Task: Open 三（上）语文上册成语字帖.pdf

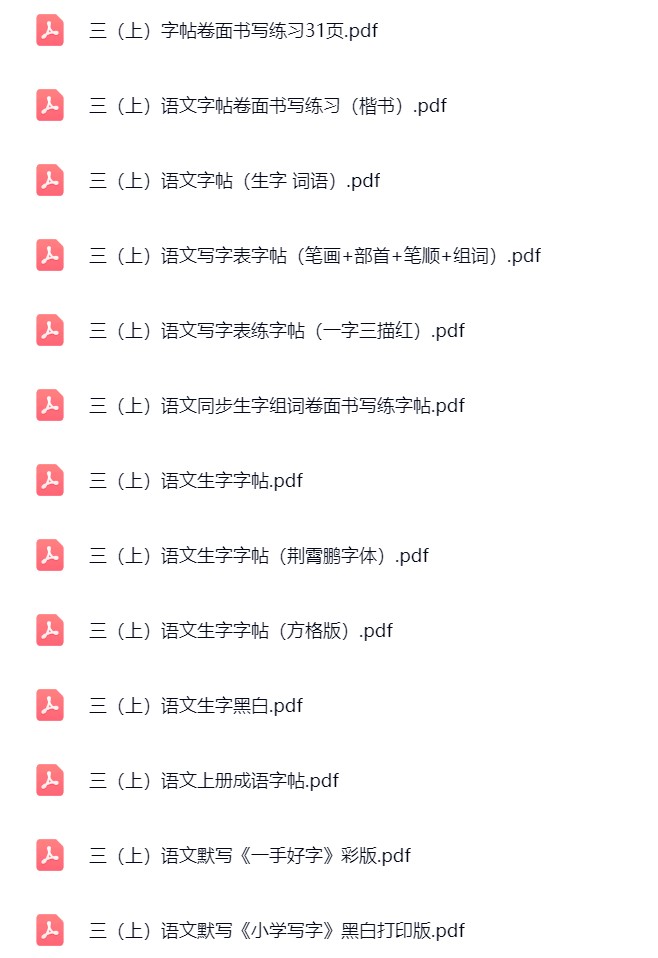Action: 213,781
